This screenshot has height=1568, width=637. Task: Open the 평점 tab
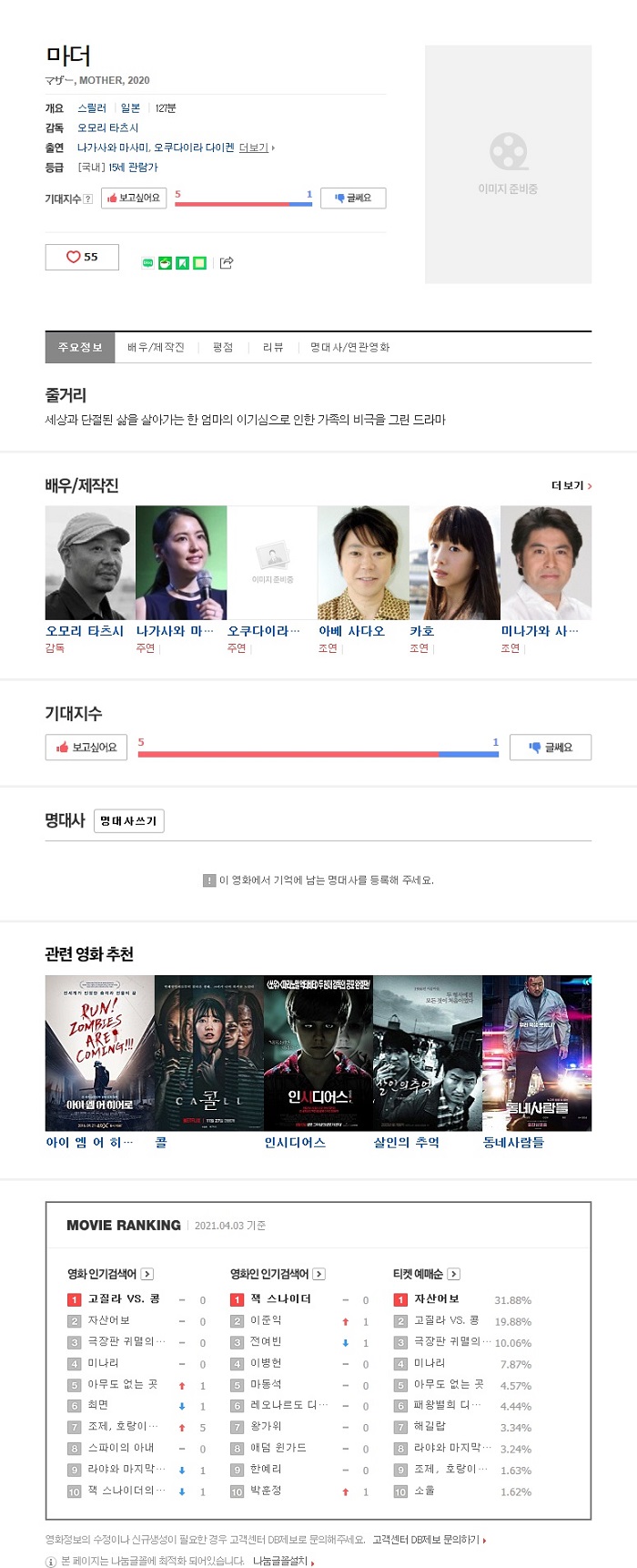223,347
